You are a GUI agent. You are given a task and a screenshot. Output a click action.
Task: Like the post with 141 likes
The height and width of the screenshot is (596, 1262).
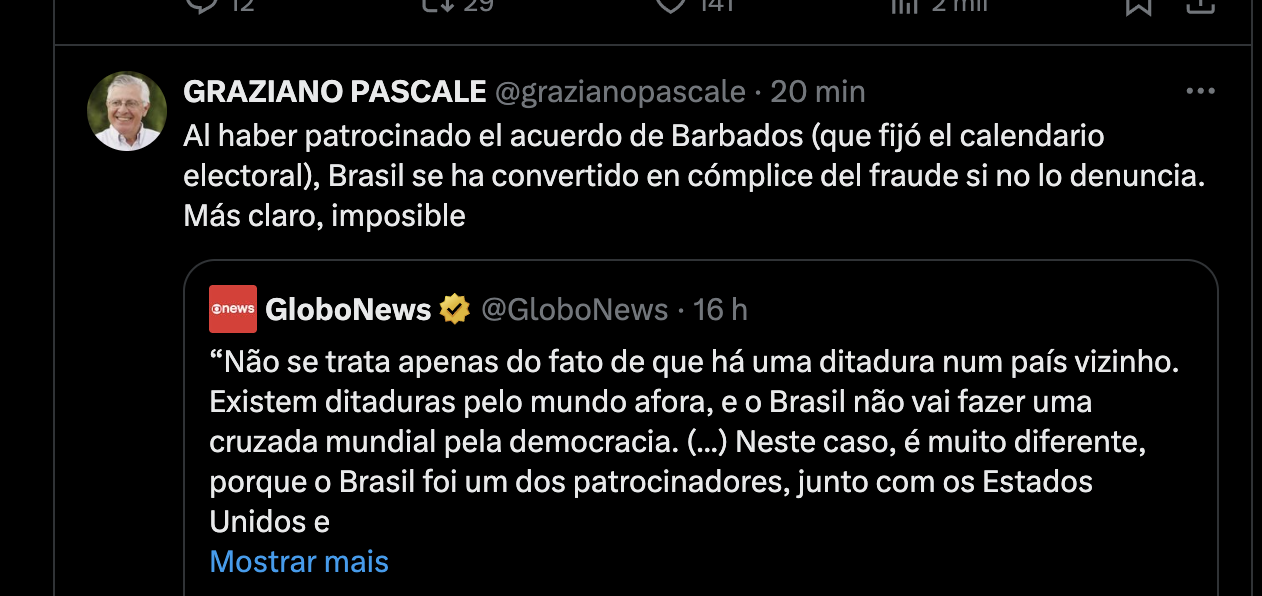tap(670, 6)
